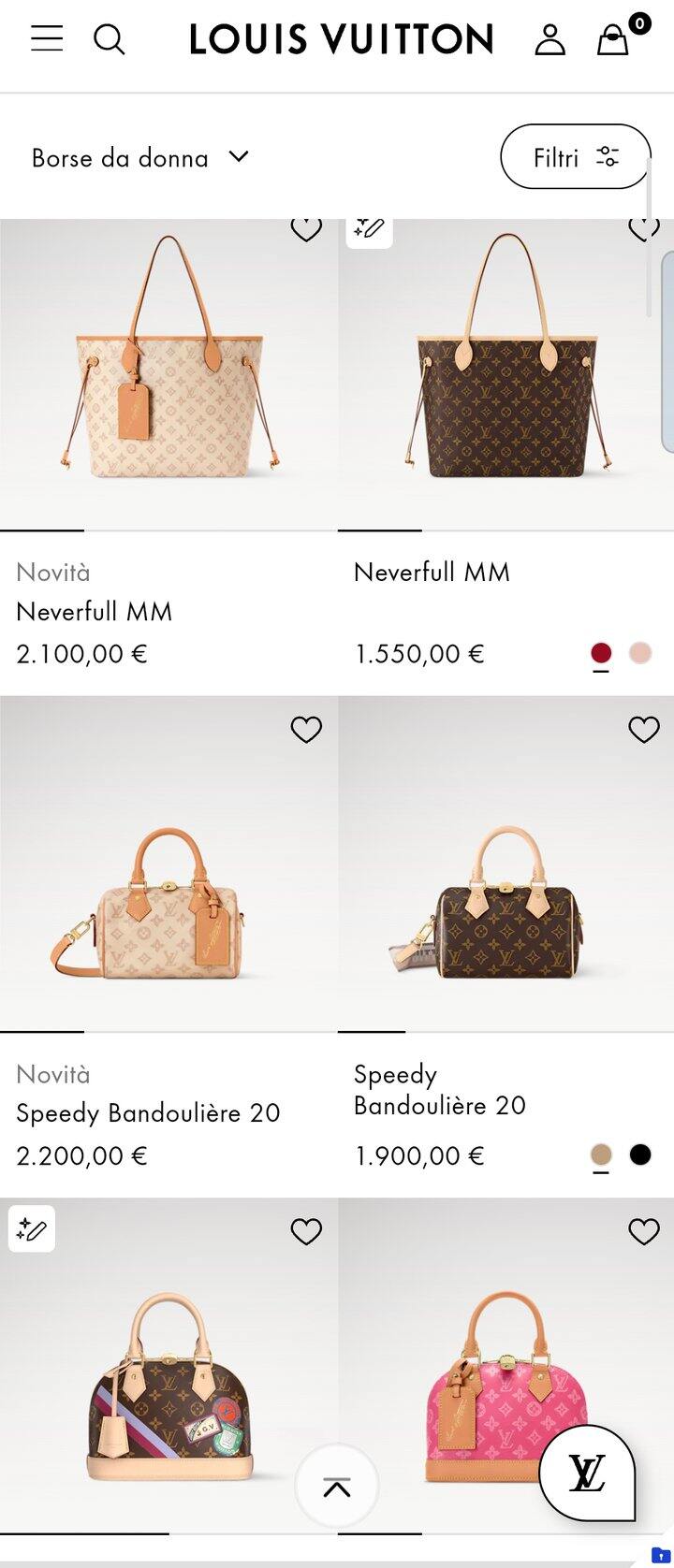
Task: Add the pink Alma bag to wishlist
Action: tap(644, 1231)
